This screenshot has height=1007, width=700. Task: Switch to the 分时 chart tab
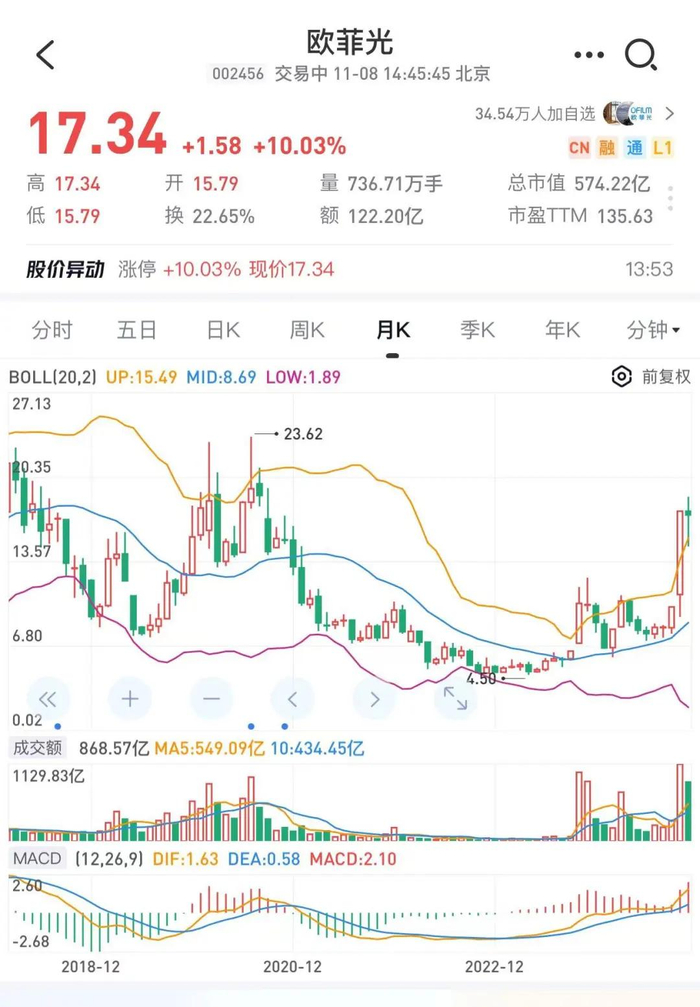pos(52,330)
